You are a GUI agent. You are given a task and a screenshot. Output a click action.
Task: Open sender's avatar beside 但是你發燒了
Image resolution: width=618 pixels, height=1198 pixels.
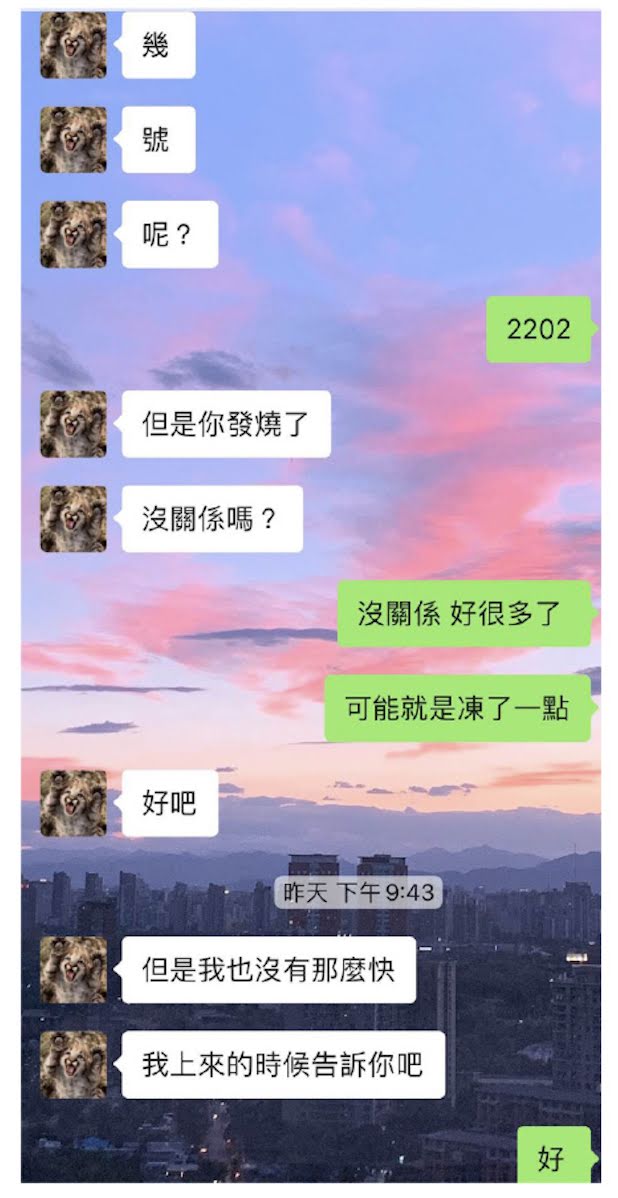[x=73, y=424]
